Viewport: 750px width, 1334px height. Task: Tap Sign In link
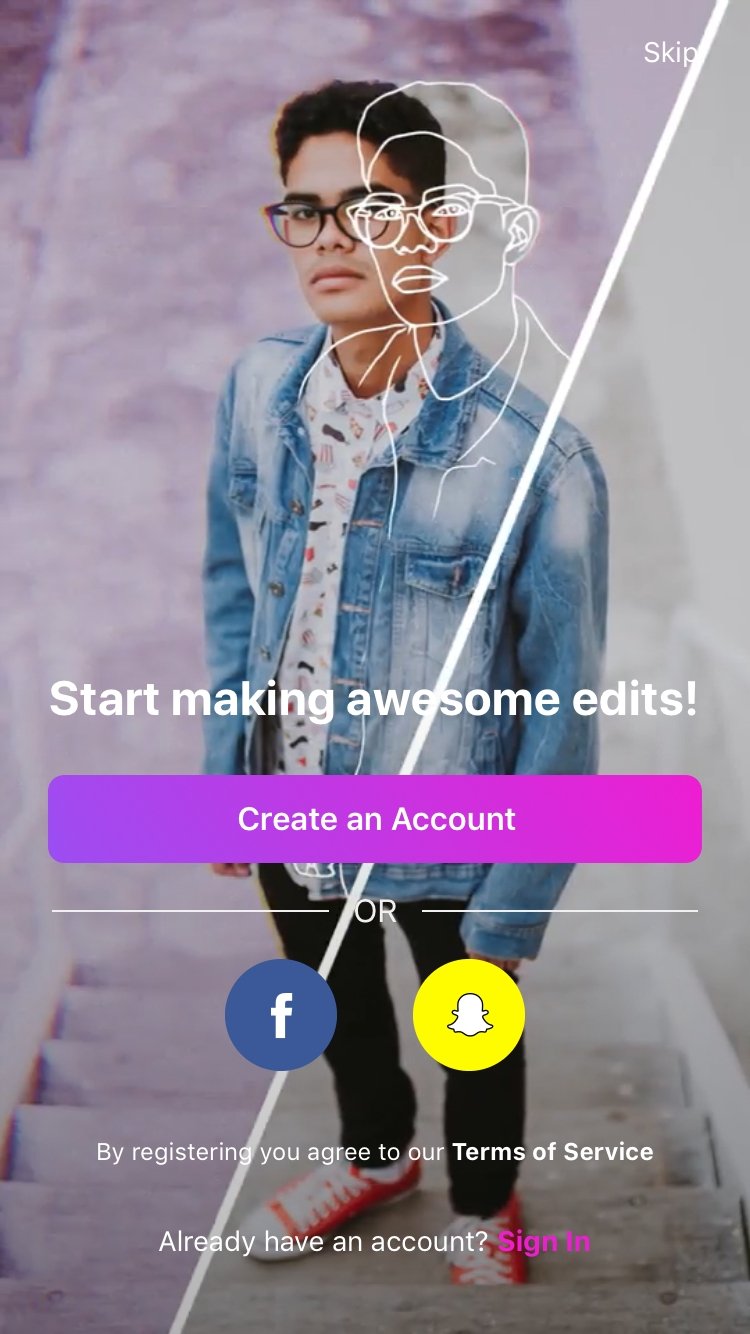[544, 1242]
